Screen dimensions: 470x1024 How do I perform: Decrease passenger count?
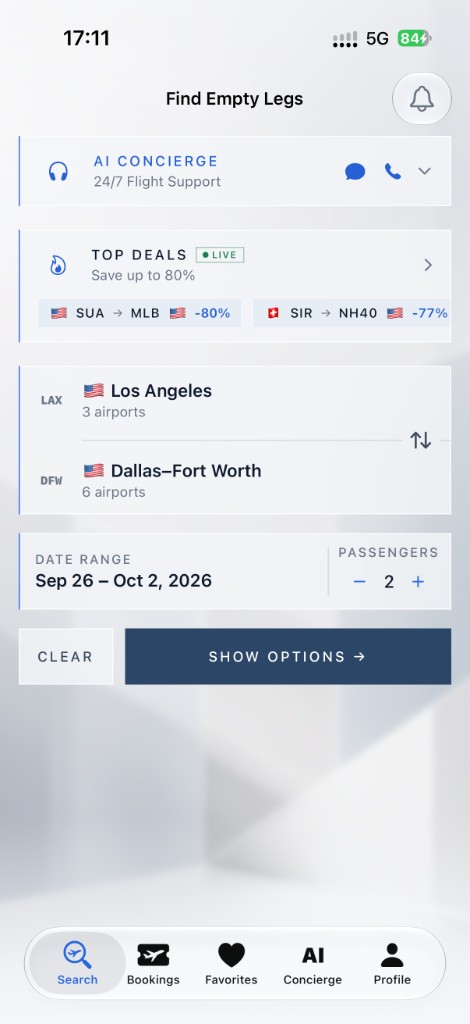pos(360,581)
